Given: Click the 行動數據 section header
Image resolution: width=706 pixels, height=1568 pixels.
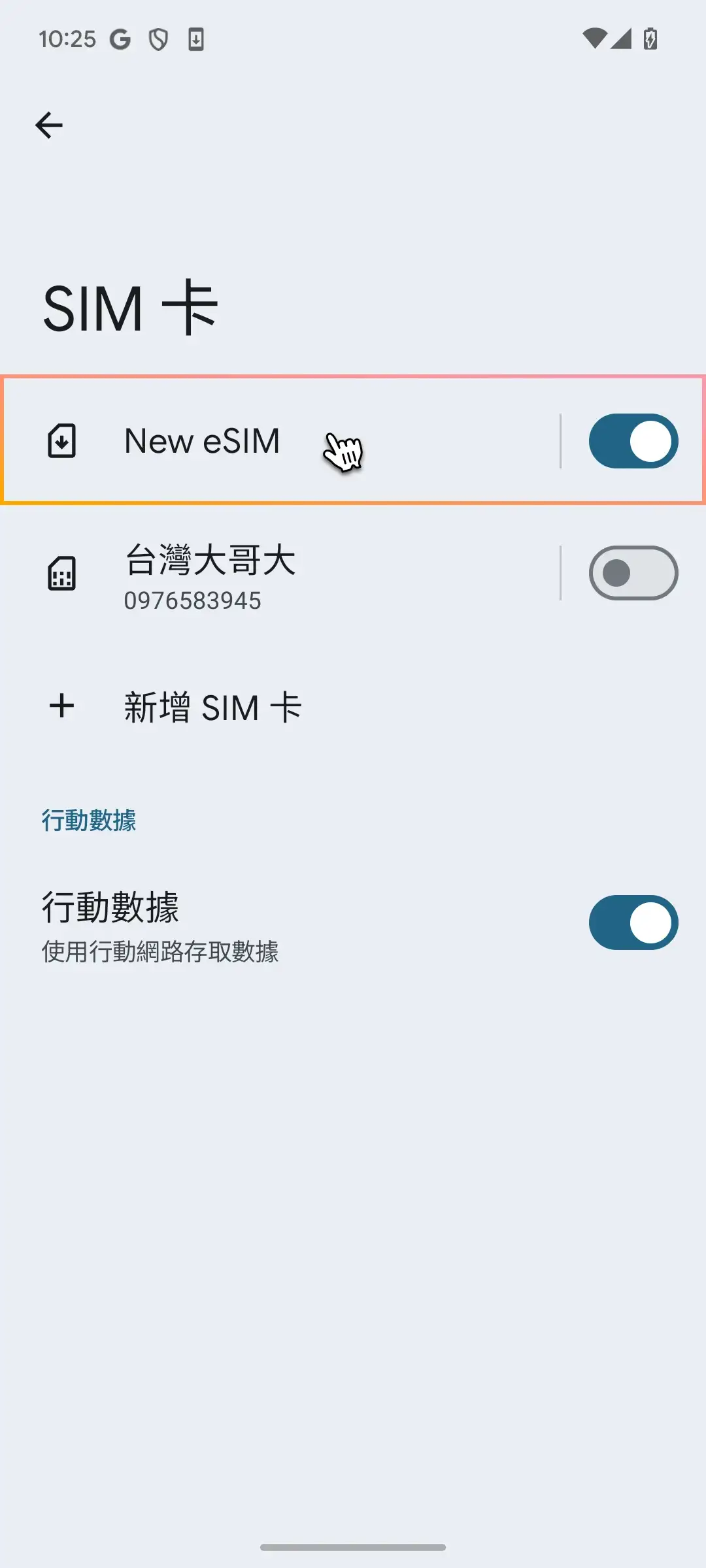Looking at the screenshot, I should pyautogui.click(x=88, y=821).
